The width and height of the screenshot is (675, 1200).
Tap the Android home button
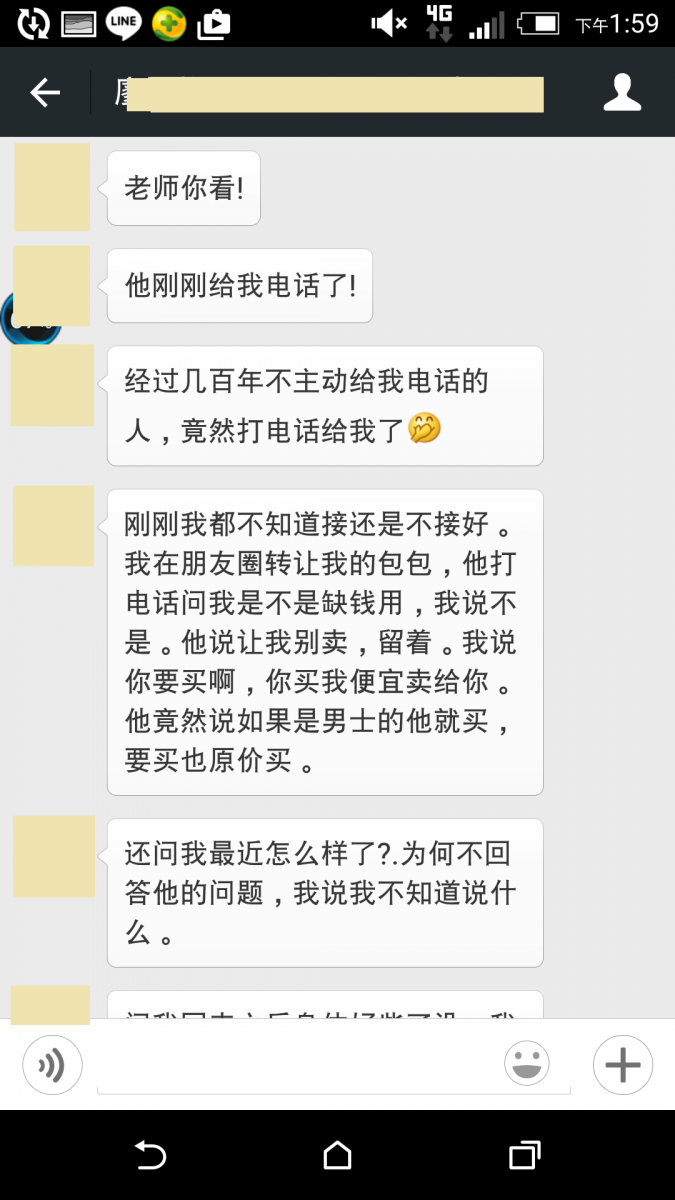337,1156
